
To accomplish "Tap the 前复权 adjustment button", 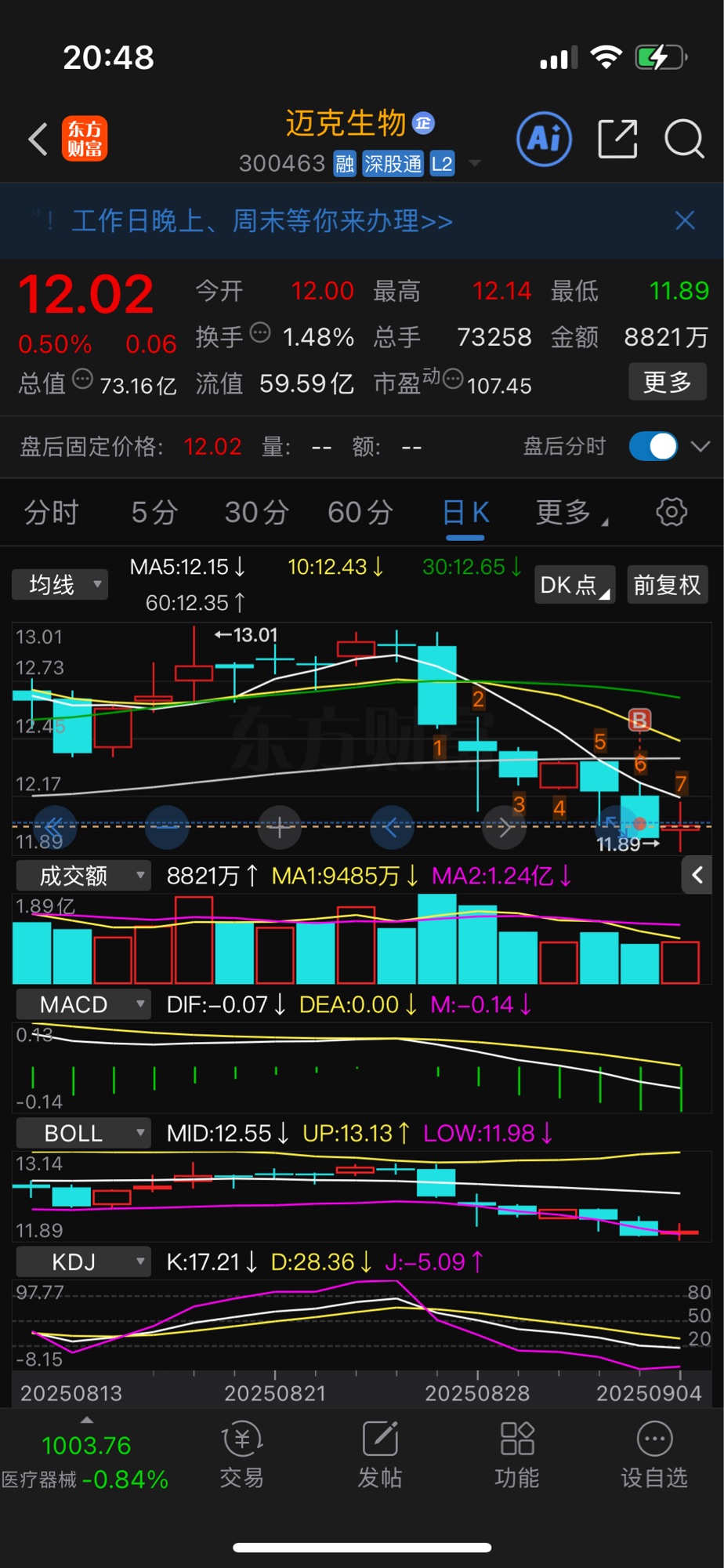I will pos(667,585).
